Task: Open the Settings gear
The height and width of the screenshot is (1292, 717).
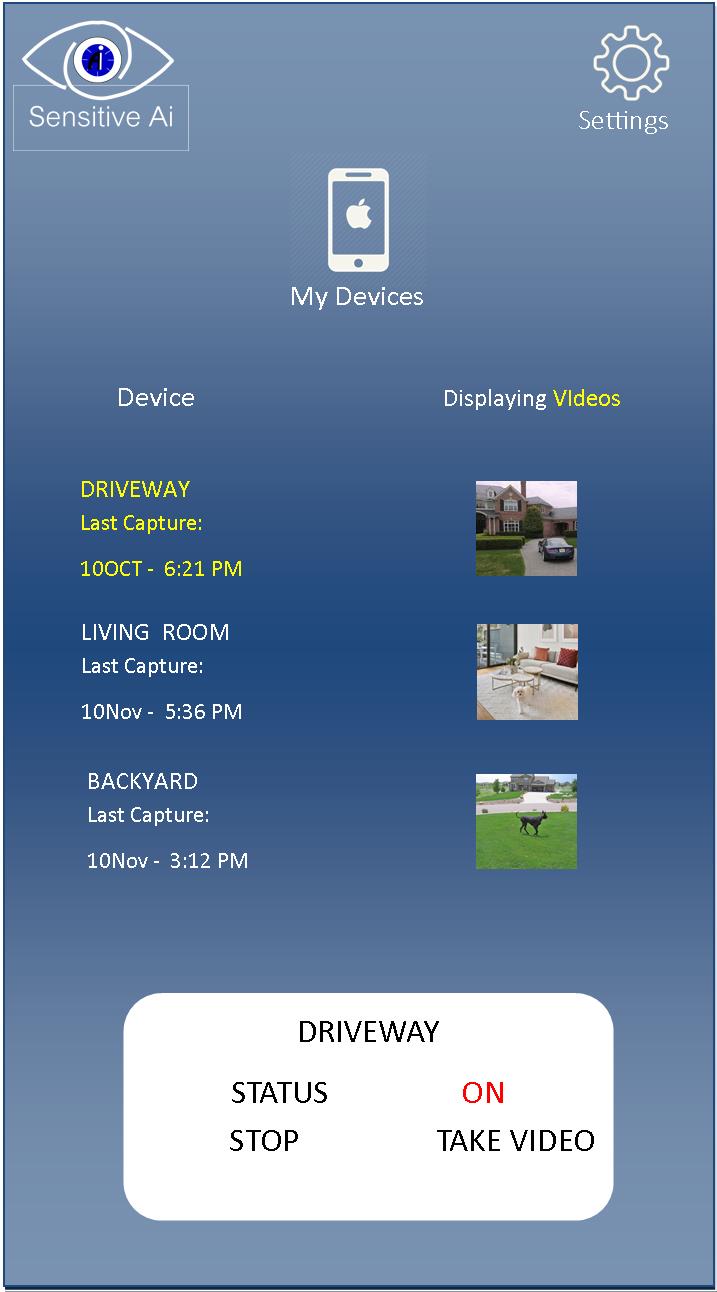Action: (630, 64)
